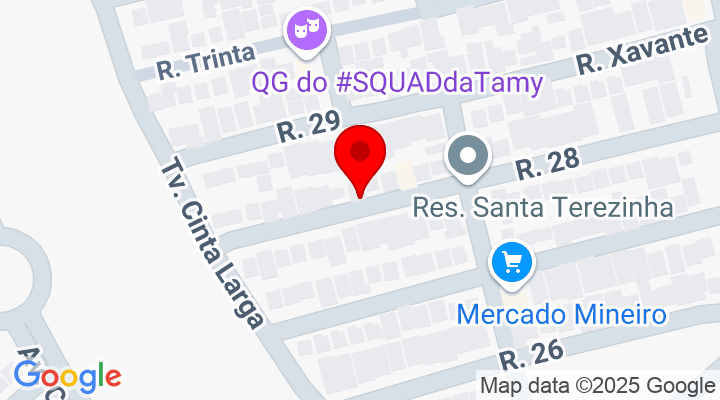Open the Mercado Mineiro shopping marker
The image size is (720, 400).
pyautogui.click(x=512, y=264)
